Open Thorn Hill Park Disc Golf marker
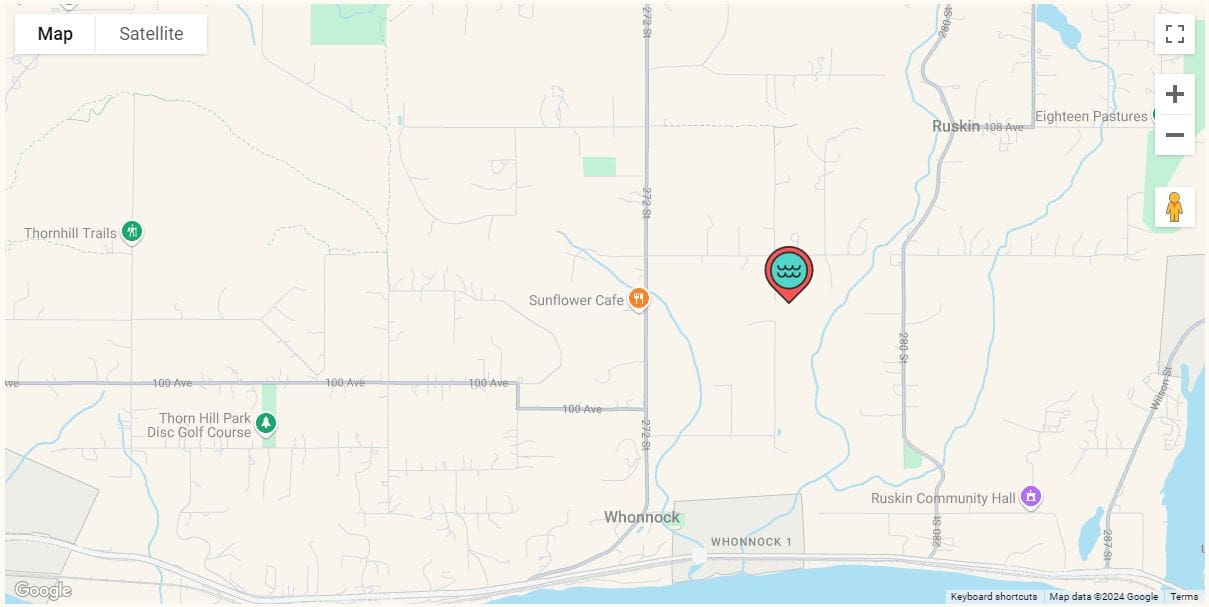Image resolution: width=1209 pixels, height=607 pixels. (x=266, y=424)
